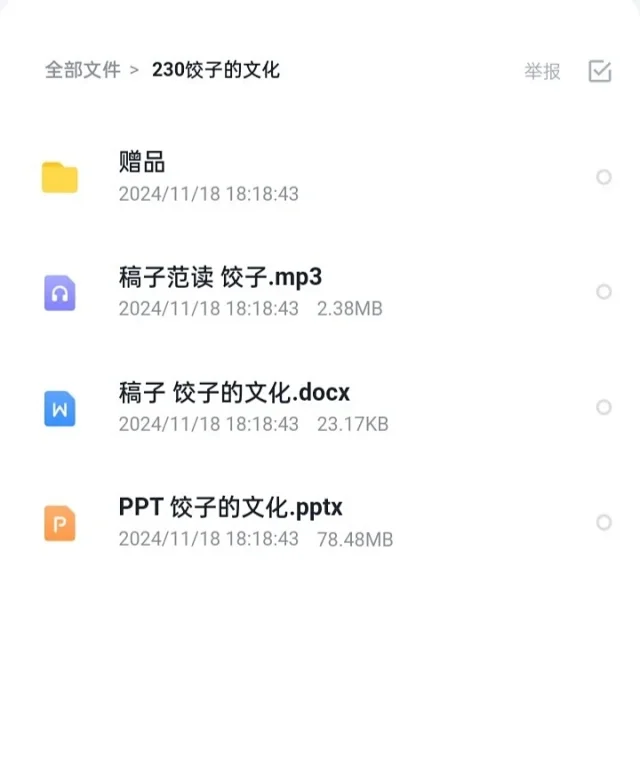Open 稿子 饺子的文化.docx document
This screenshot has height=767, width=640.
pos(234,392)
